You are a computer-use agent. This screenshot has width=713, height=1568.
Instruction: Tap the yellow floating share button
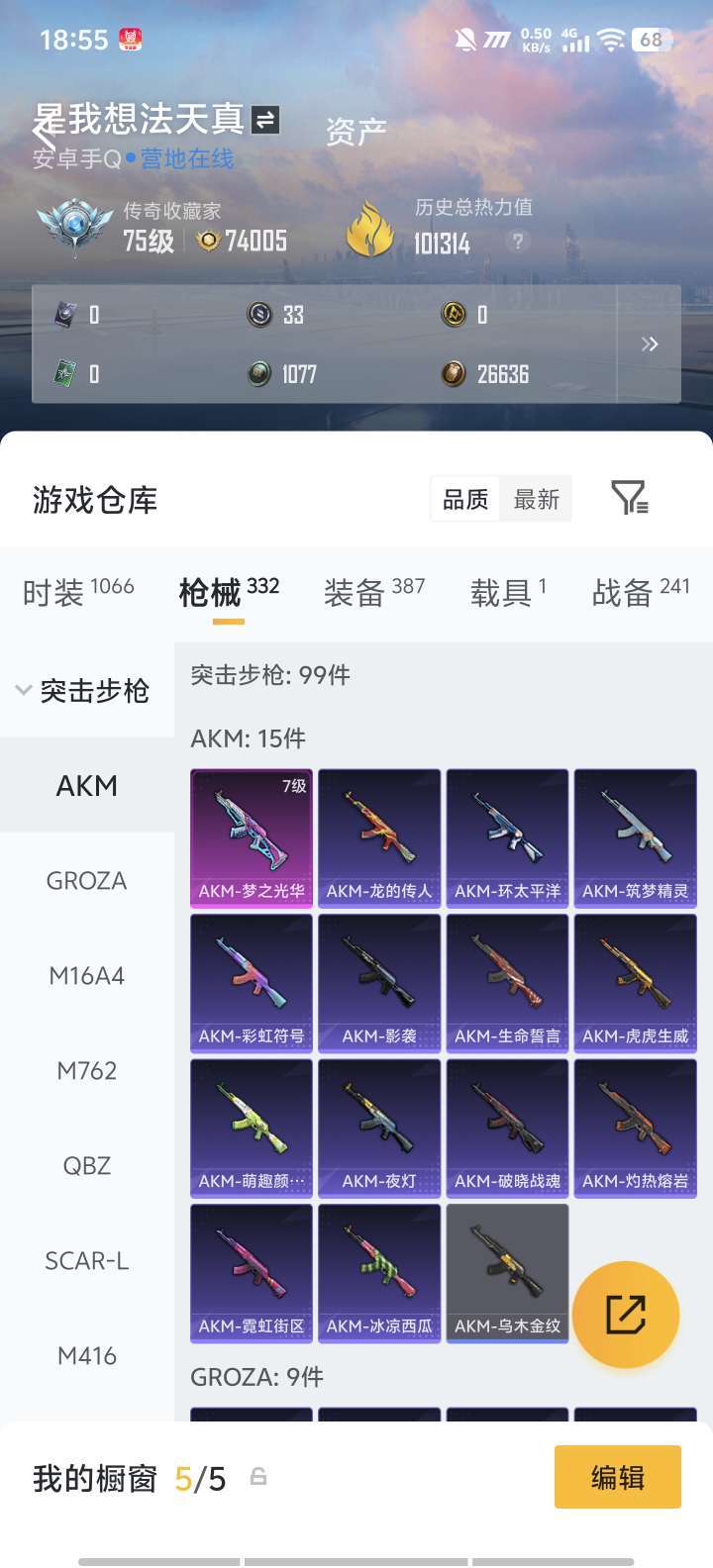click(626, 1315)
